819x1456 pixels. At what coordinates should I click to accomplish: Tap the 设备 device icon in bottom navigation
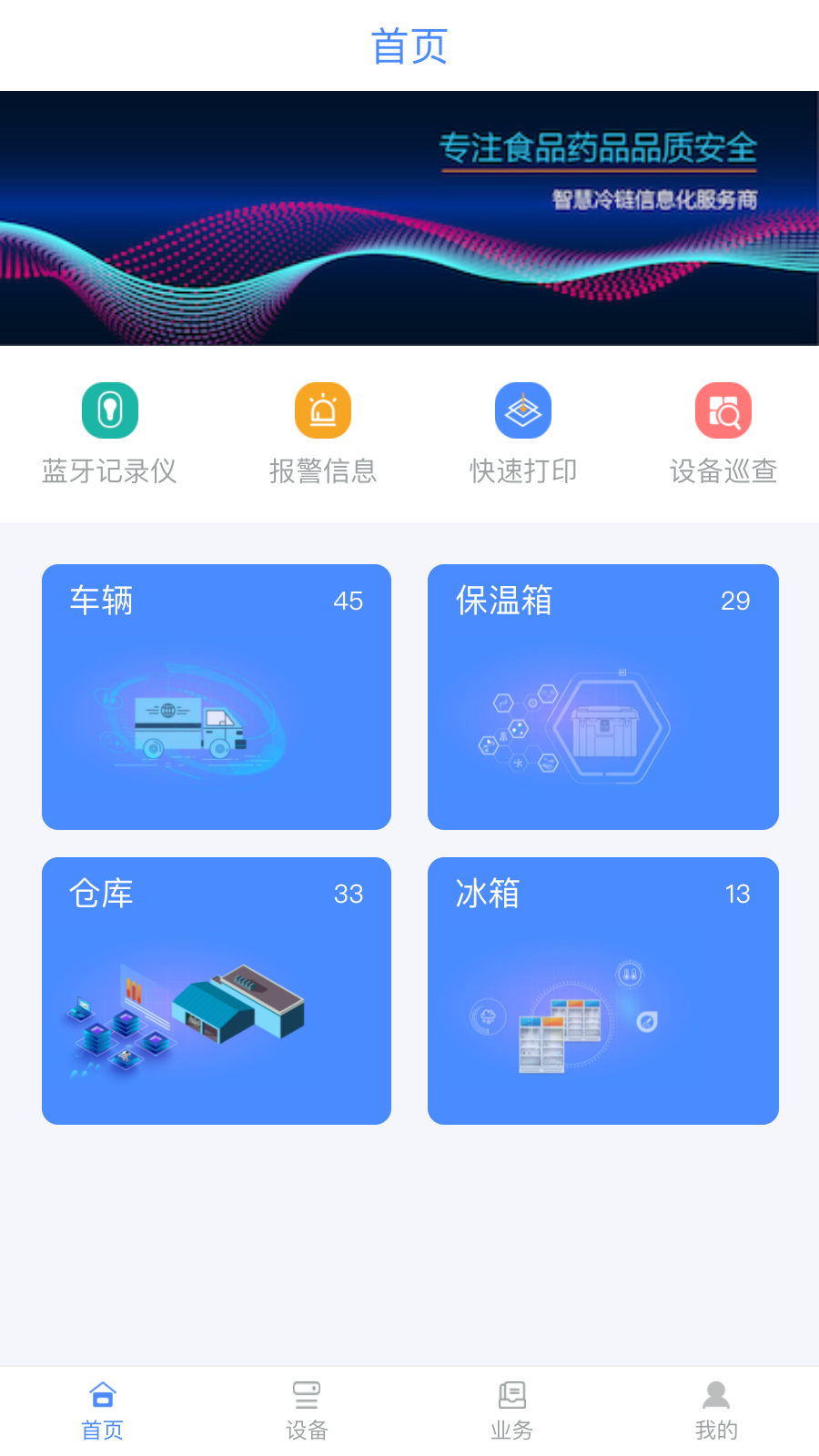(x=306, y=1393)
